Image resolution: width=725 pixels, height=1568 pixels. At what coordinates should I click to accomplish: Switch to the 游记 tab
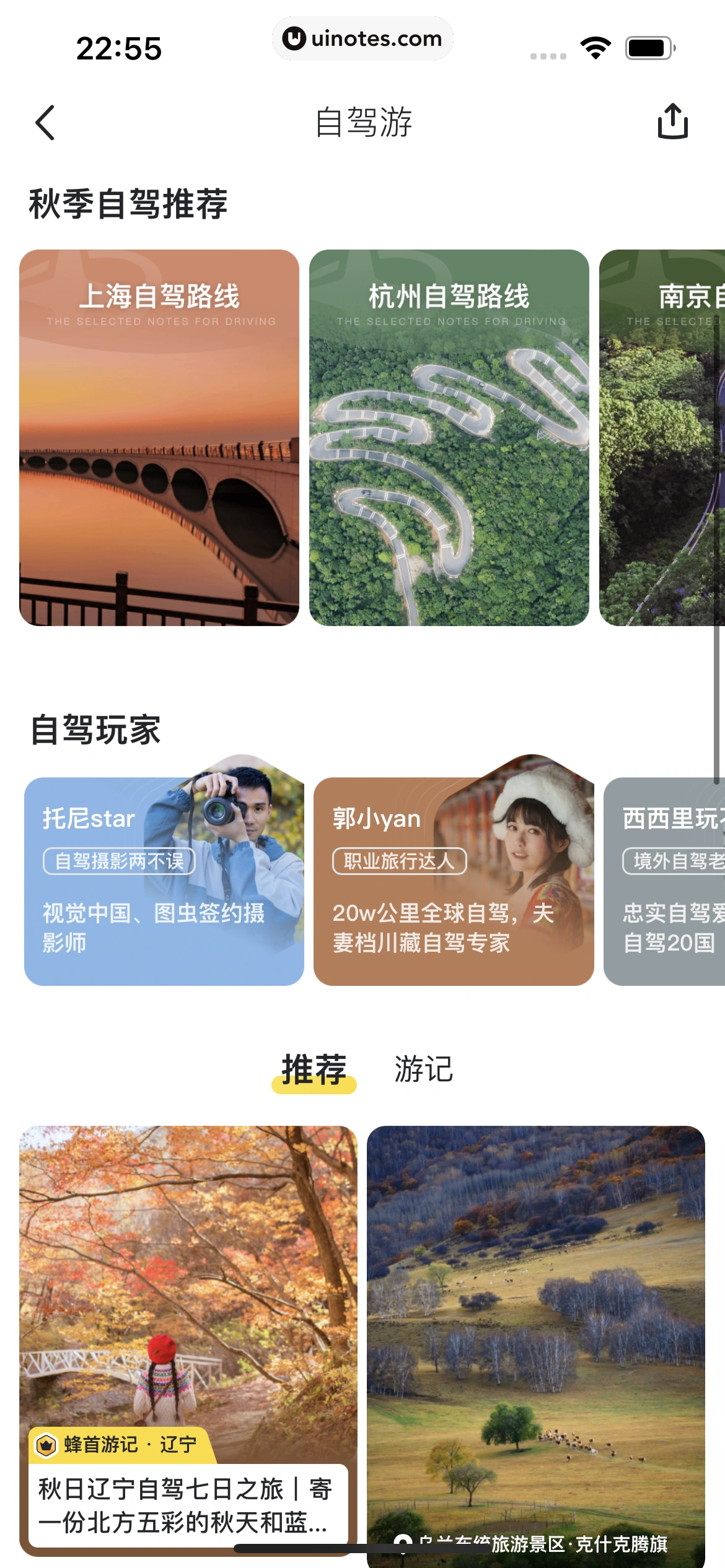pyautogui.click(x=424, y=1069)
